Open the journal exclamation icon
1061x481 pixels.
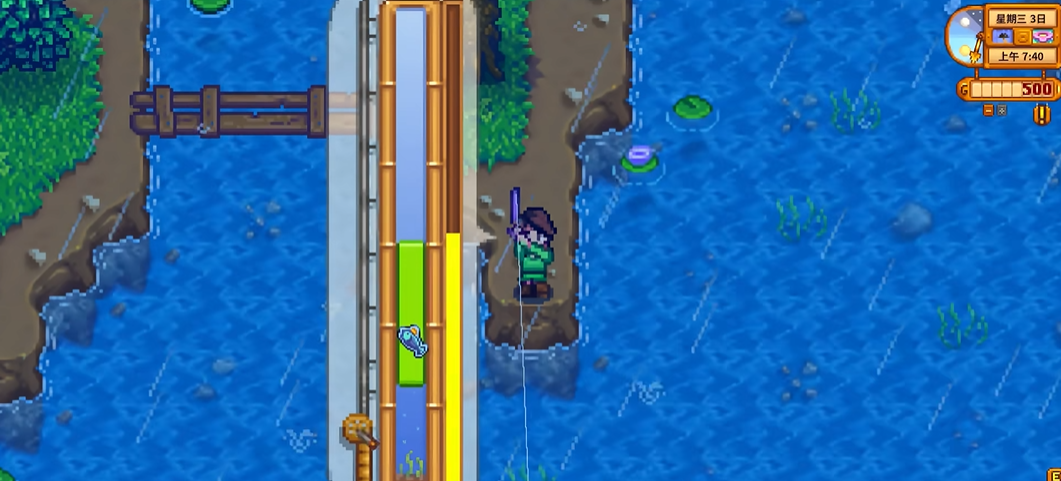pyautogui.click(x=1041, y=114)
